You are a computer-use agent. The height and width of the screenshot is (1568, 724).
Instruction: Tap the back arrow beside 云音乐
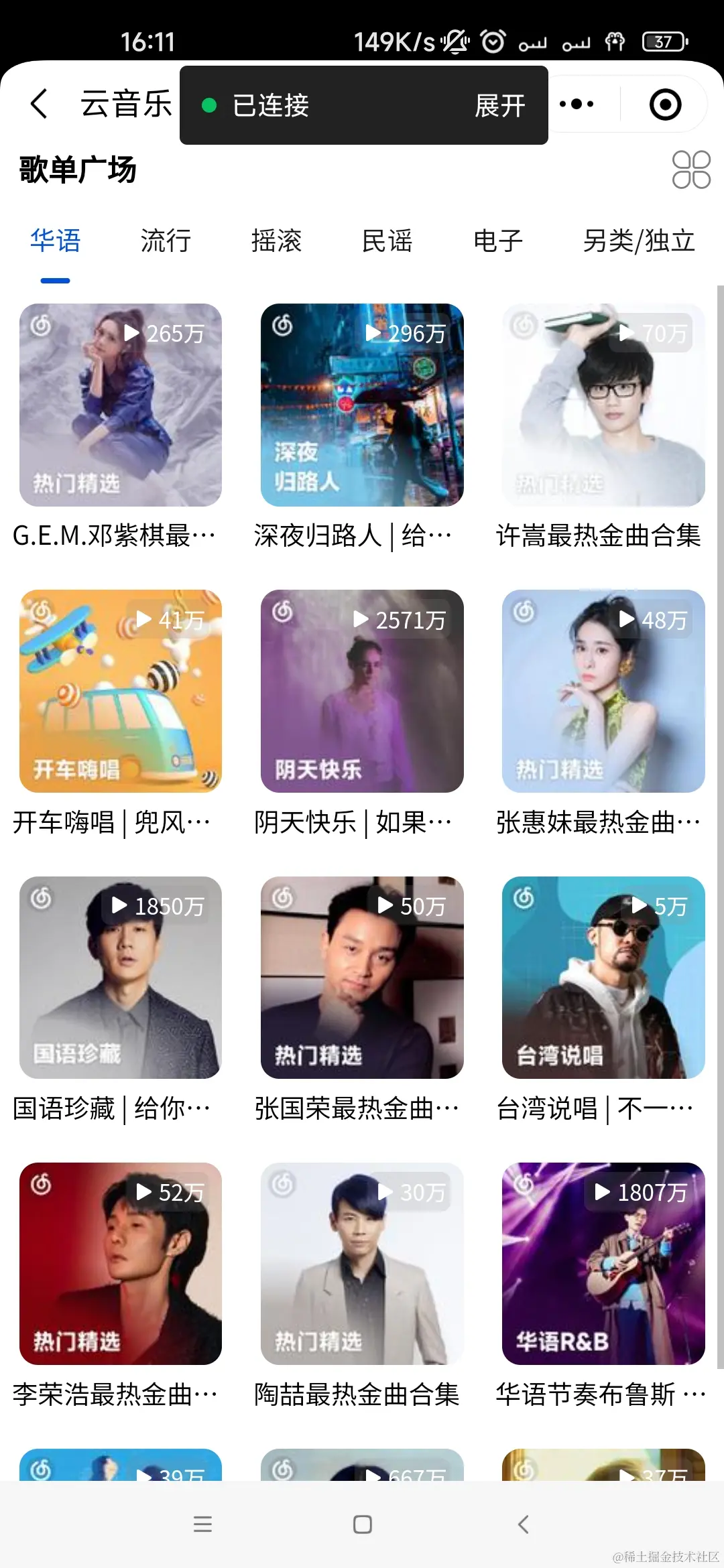coord(38,103)
